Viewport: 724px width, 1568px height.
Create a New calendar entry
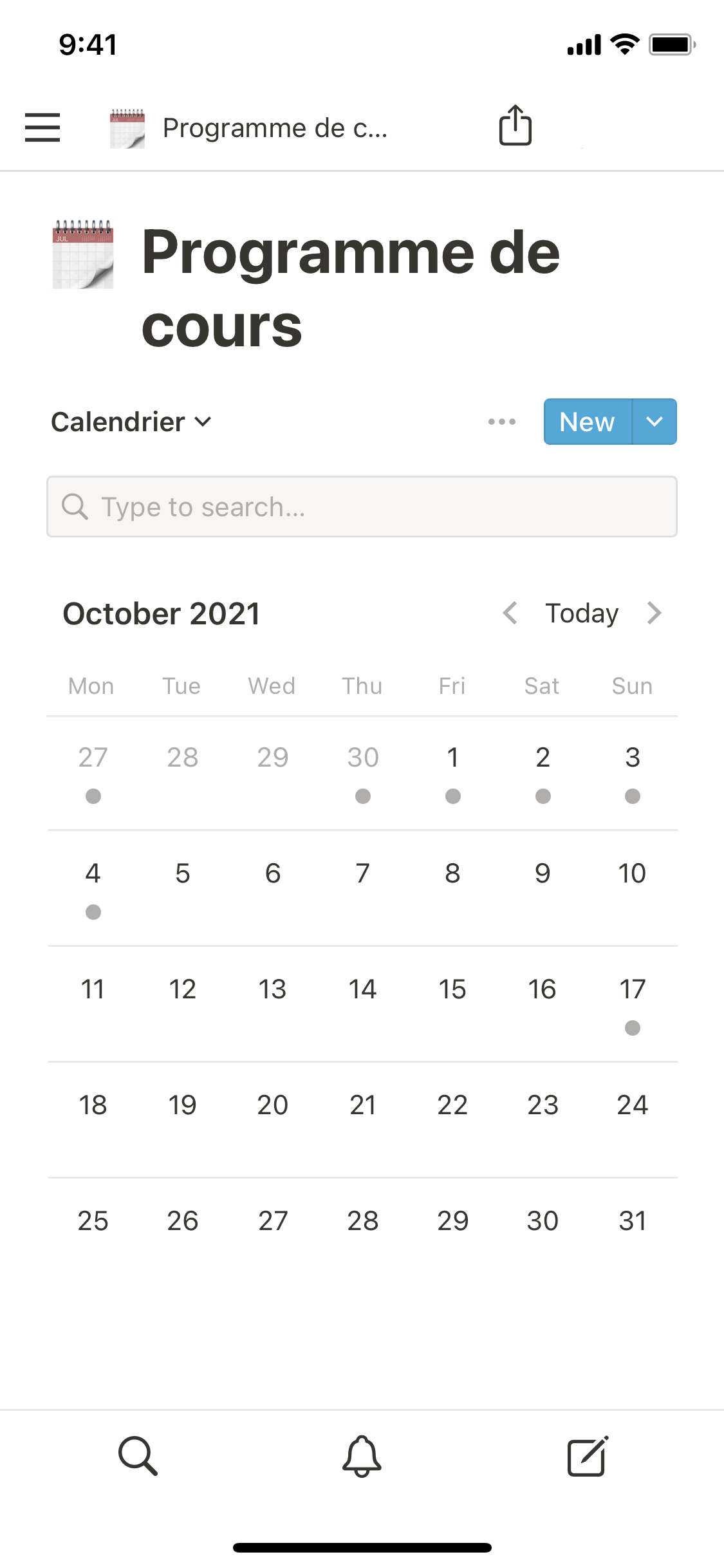(x=588, y=422)
